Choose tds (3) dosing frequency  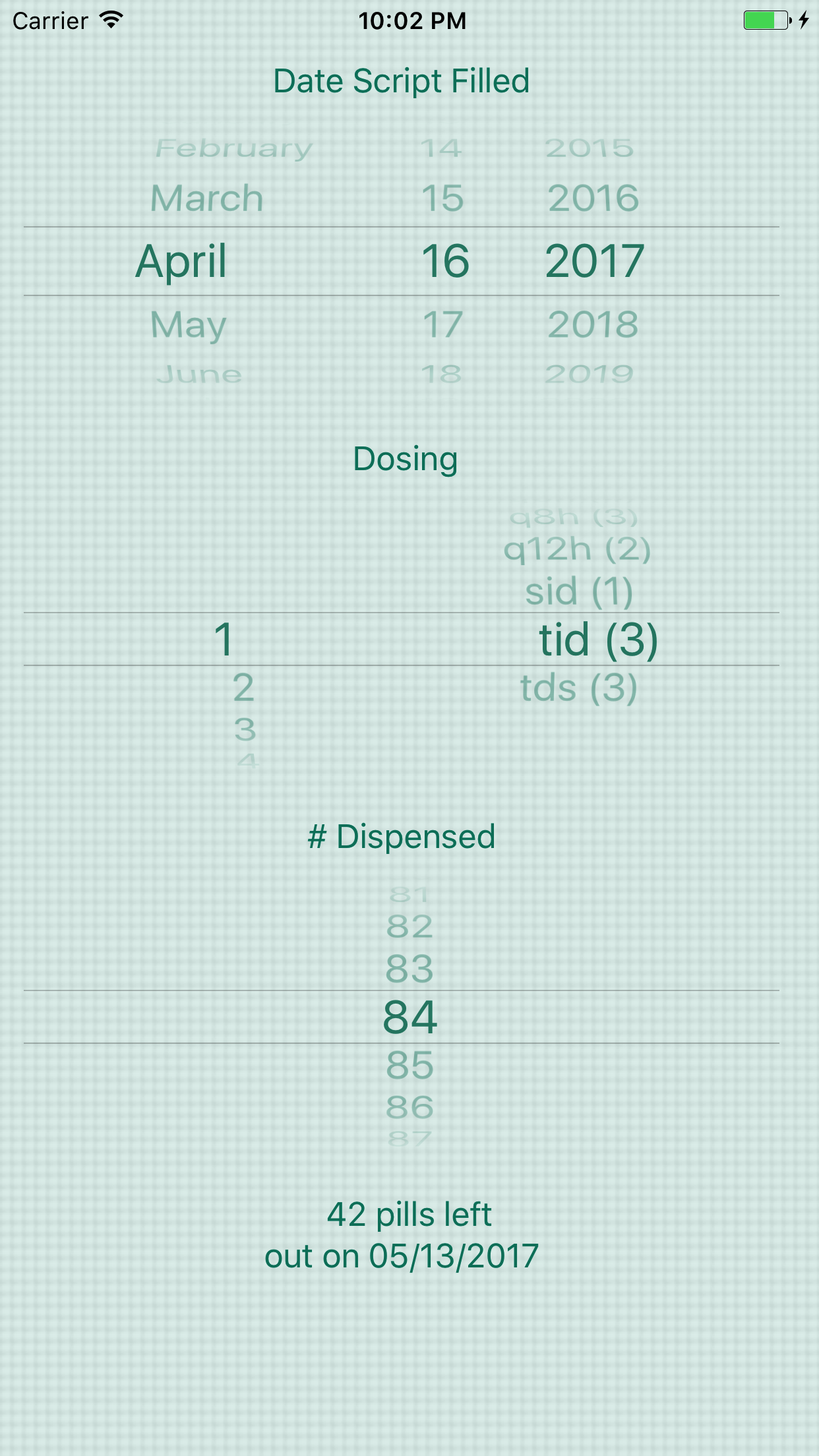[x=579, y=688]
